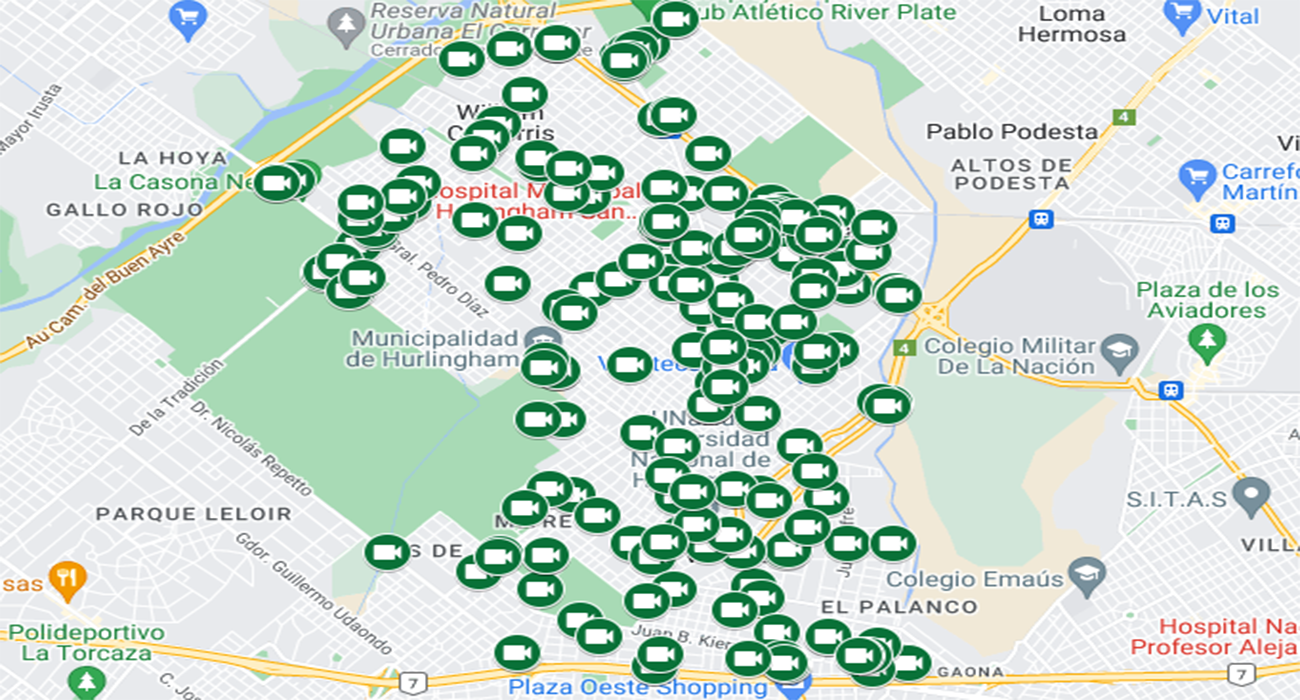Open the Carrefour shopping cart pin
This screenshot has height=700, width=1300.
[x=1197, y=177]
